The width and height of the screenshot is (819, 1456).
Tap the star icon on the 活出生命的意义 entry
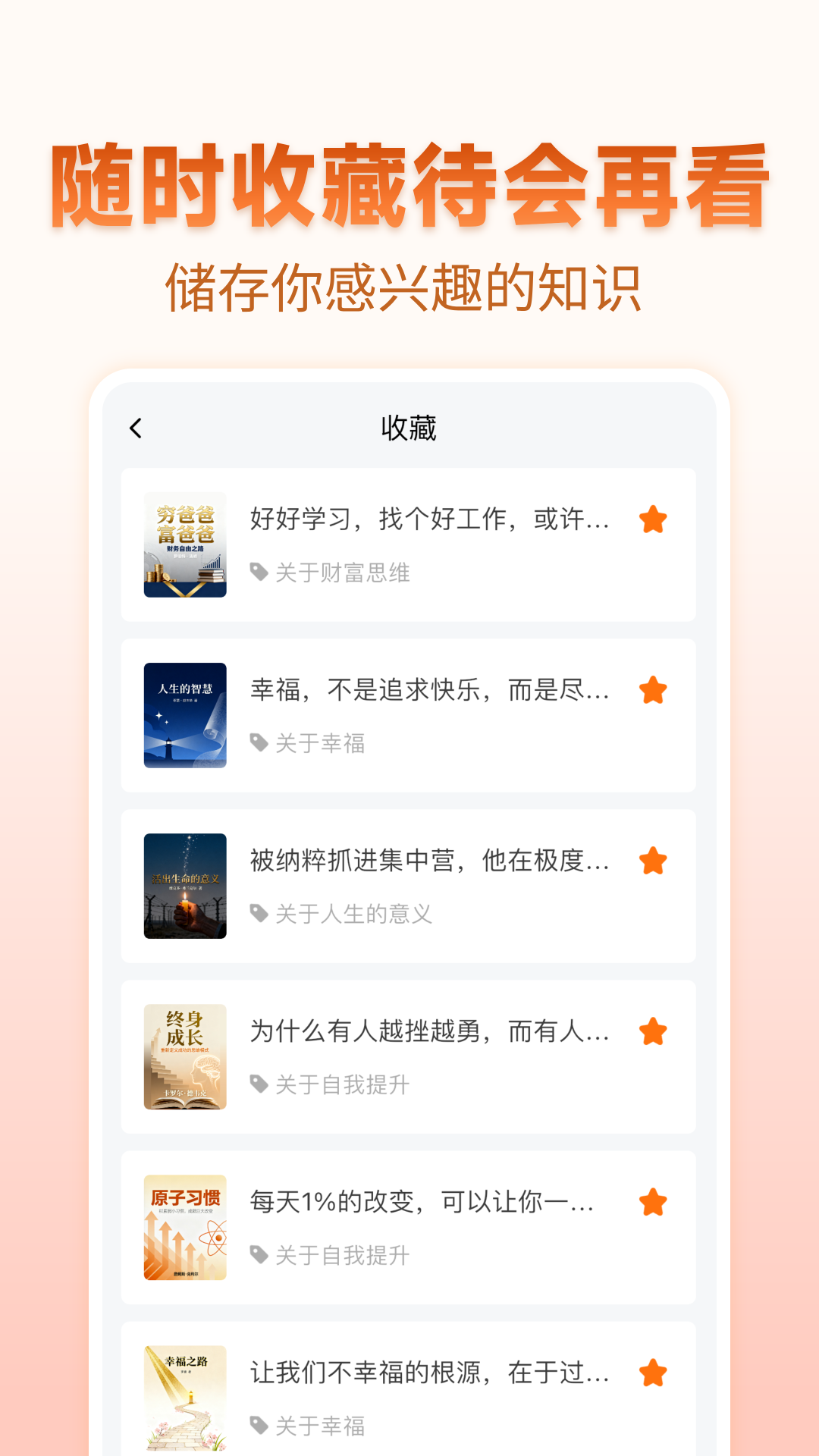(654, 861)
